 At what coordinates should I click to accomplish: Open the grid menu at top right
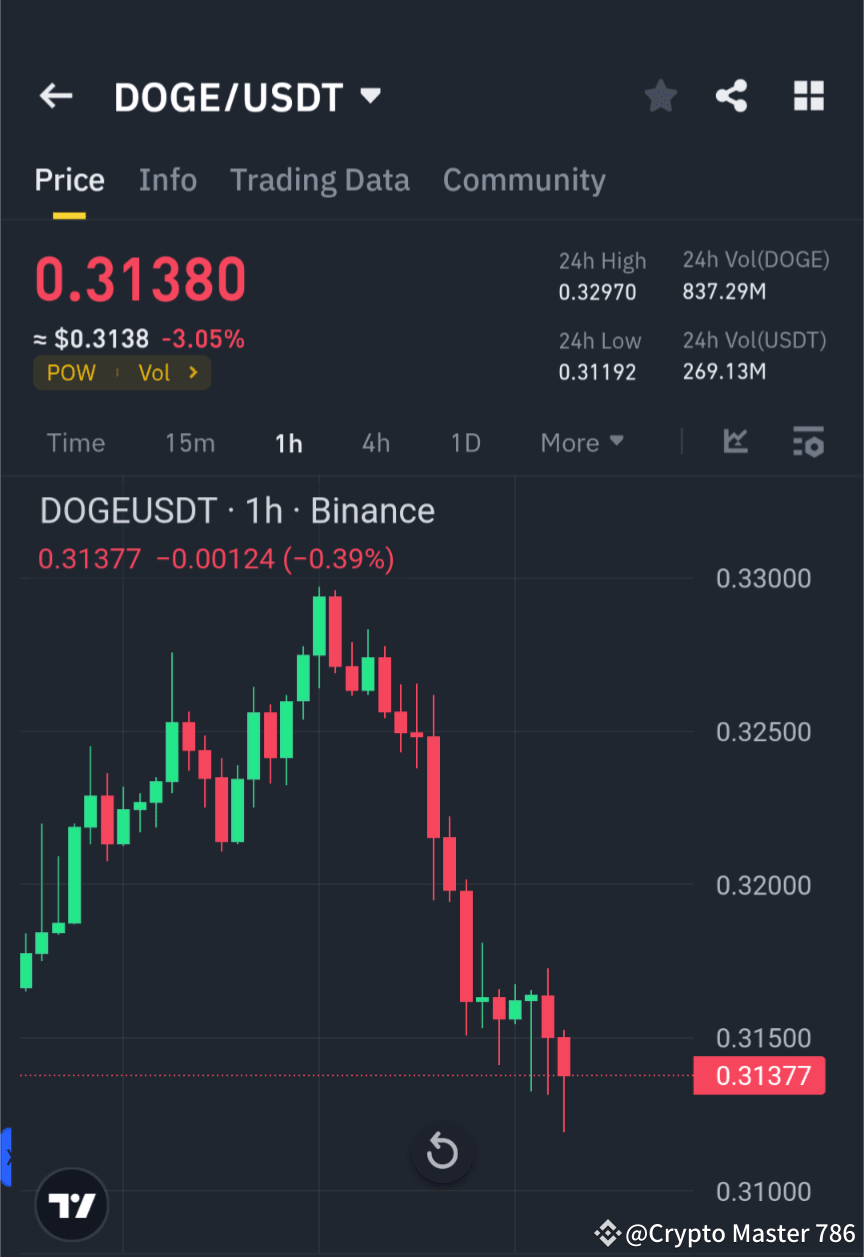point(808,95)
